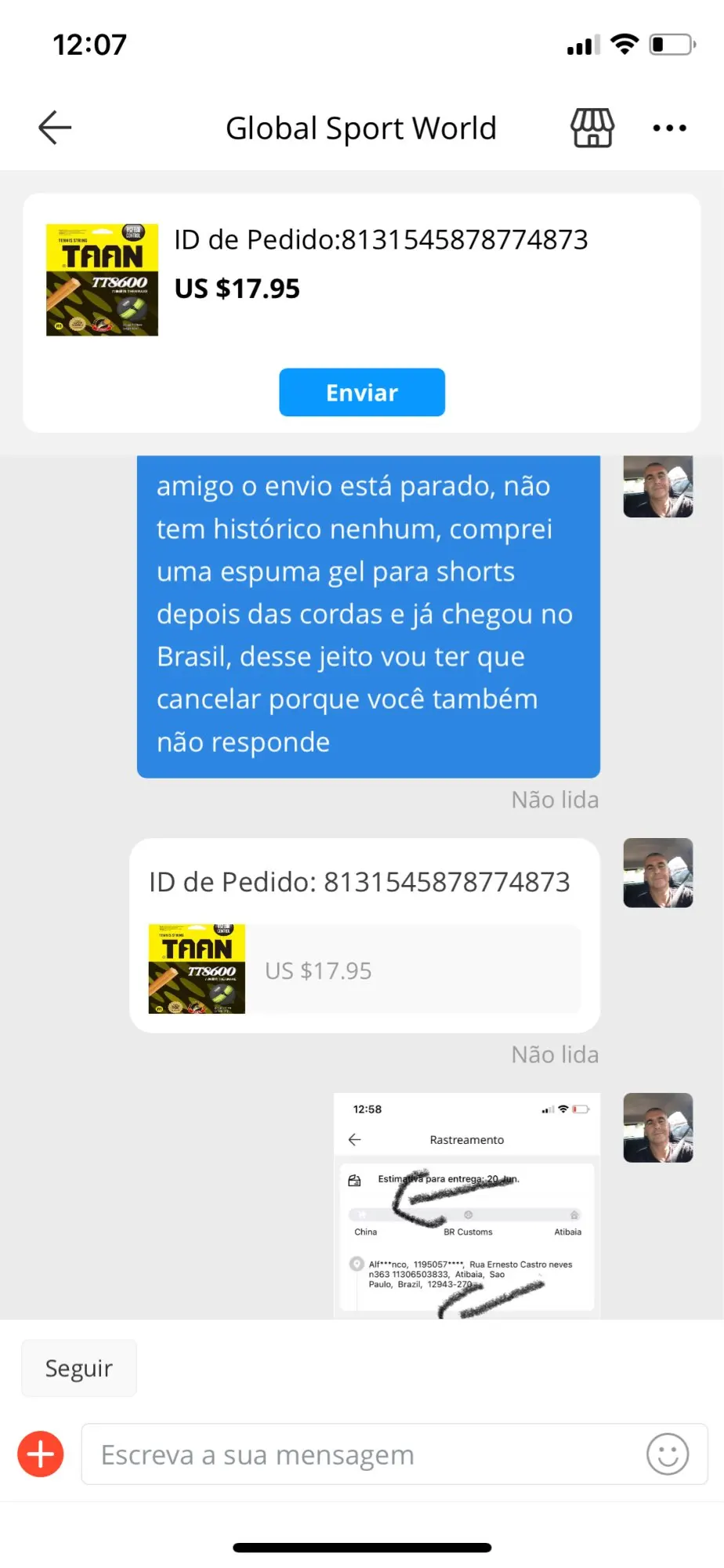
Task: Go back from the Global Sport World chat
Action: (55, 128)
